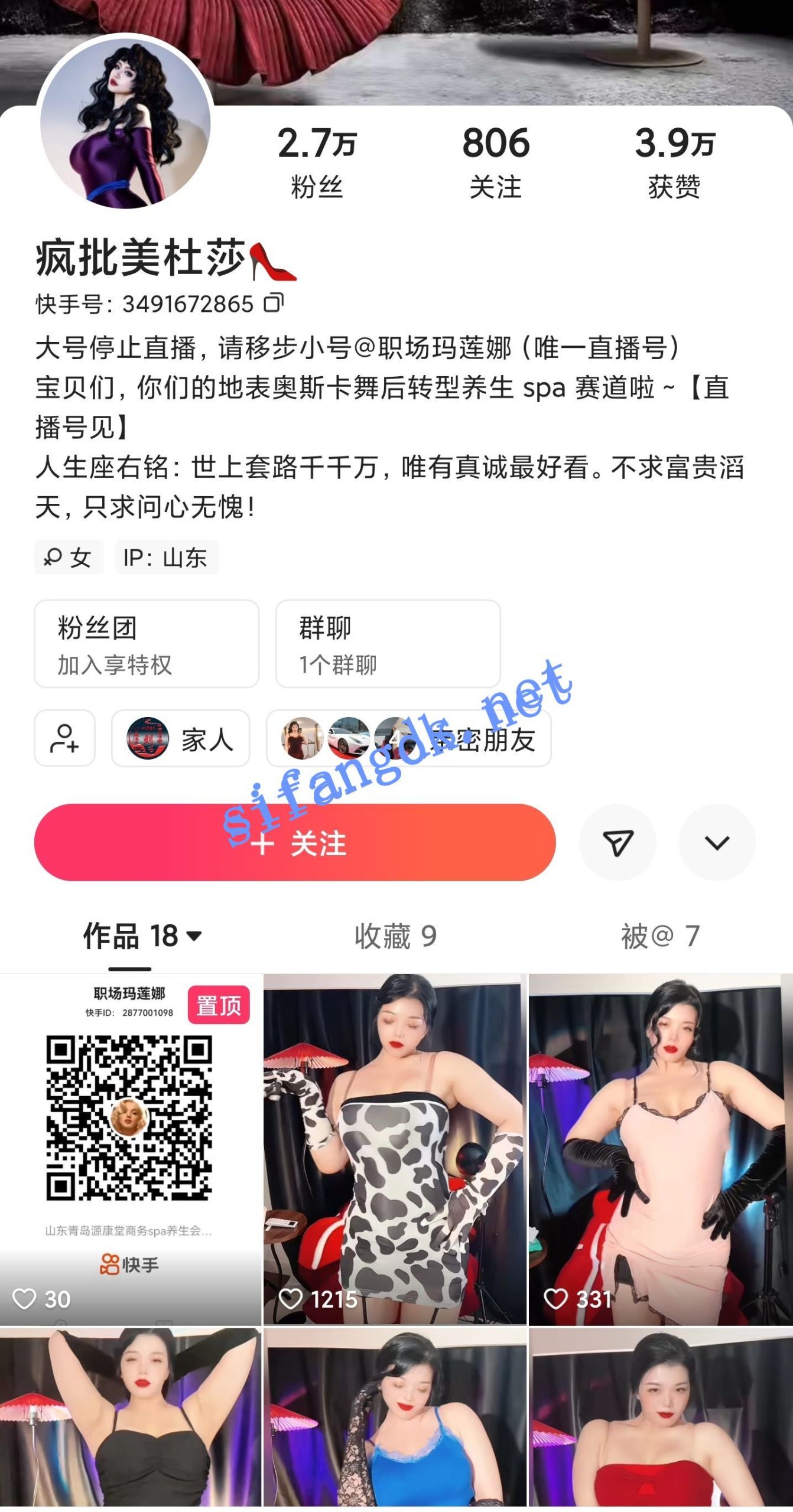
Task: Tap the IP: 山东 location tag
Action: [x=166, y=556]
